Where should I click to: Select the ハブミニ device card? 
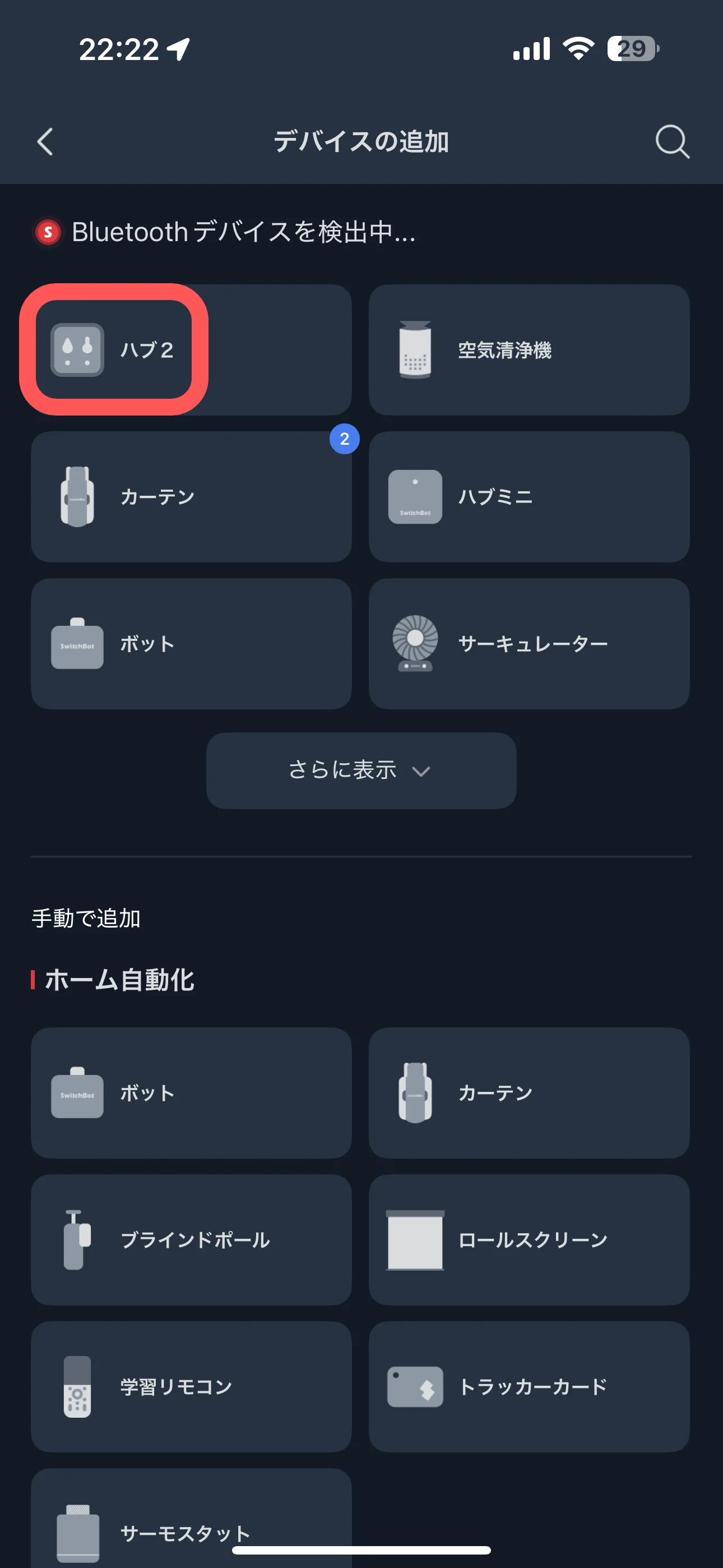(x=529, y=497)
